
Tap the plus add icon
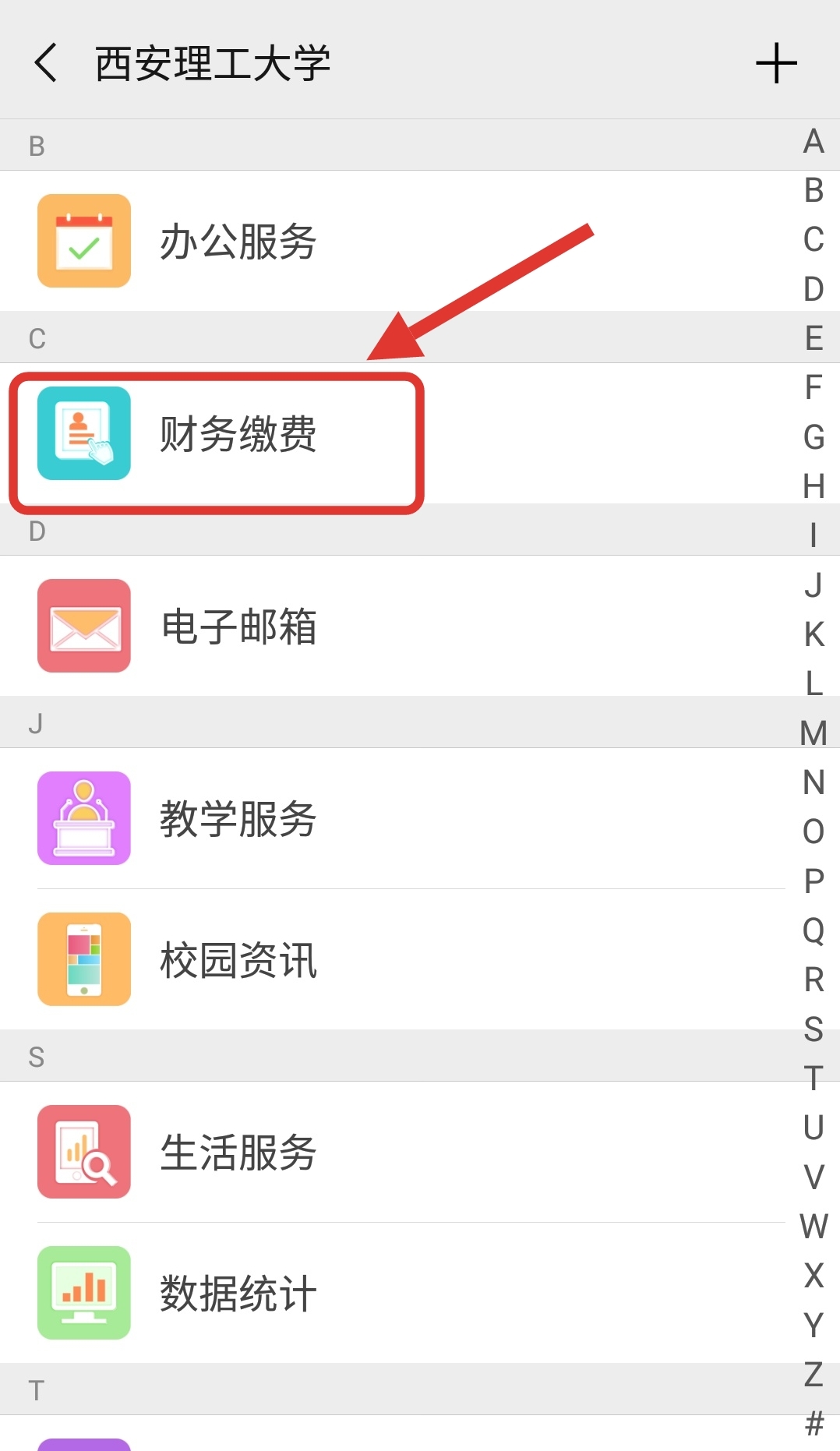(x=776, y=63)
